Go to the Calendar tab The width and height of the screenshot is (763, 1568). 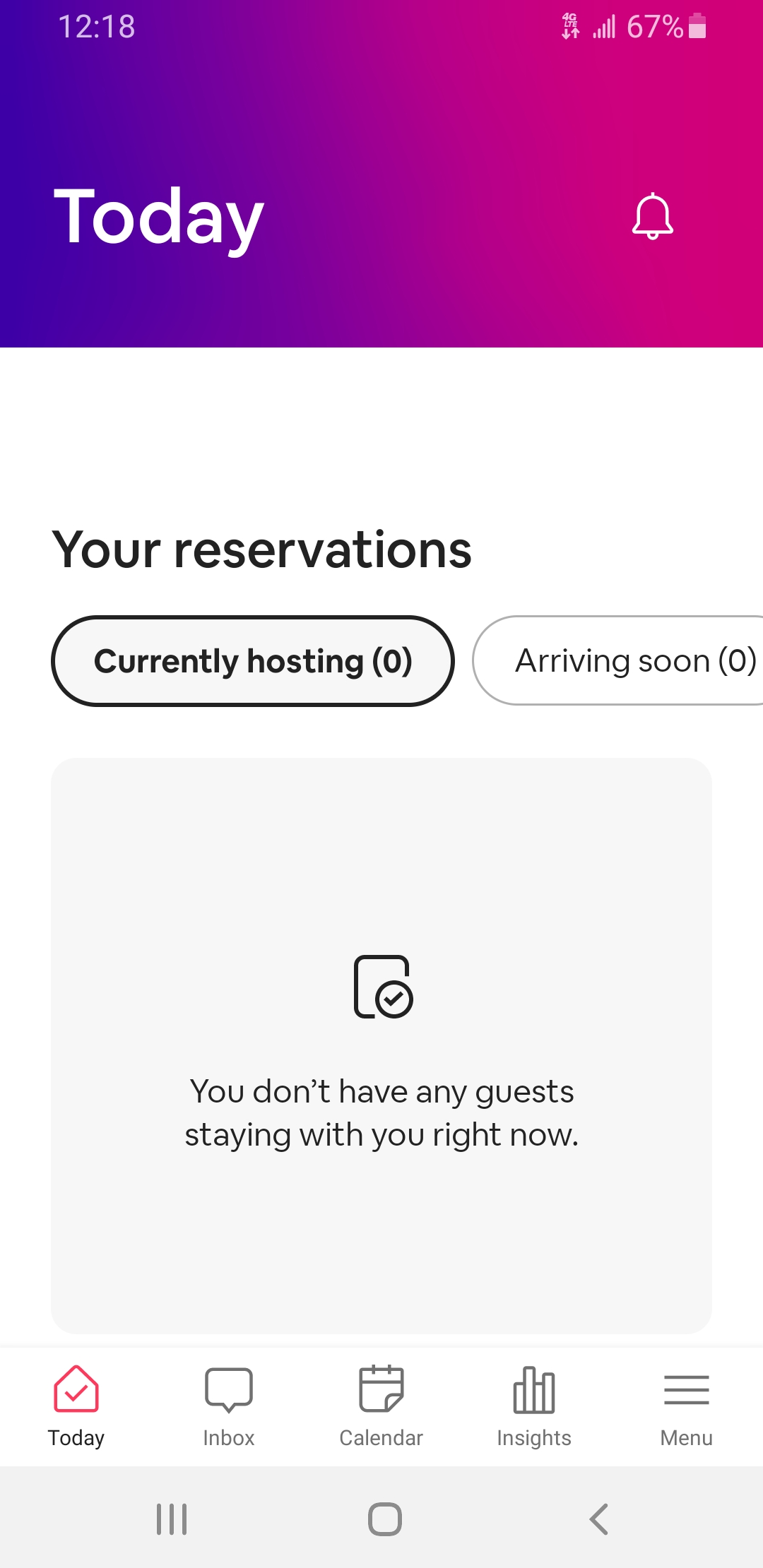coord(381,1406)
